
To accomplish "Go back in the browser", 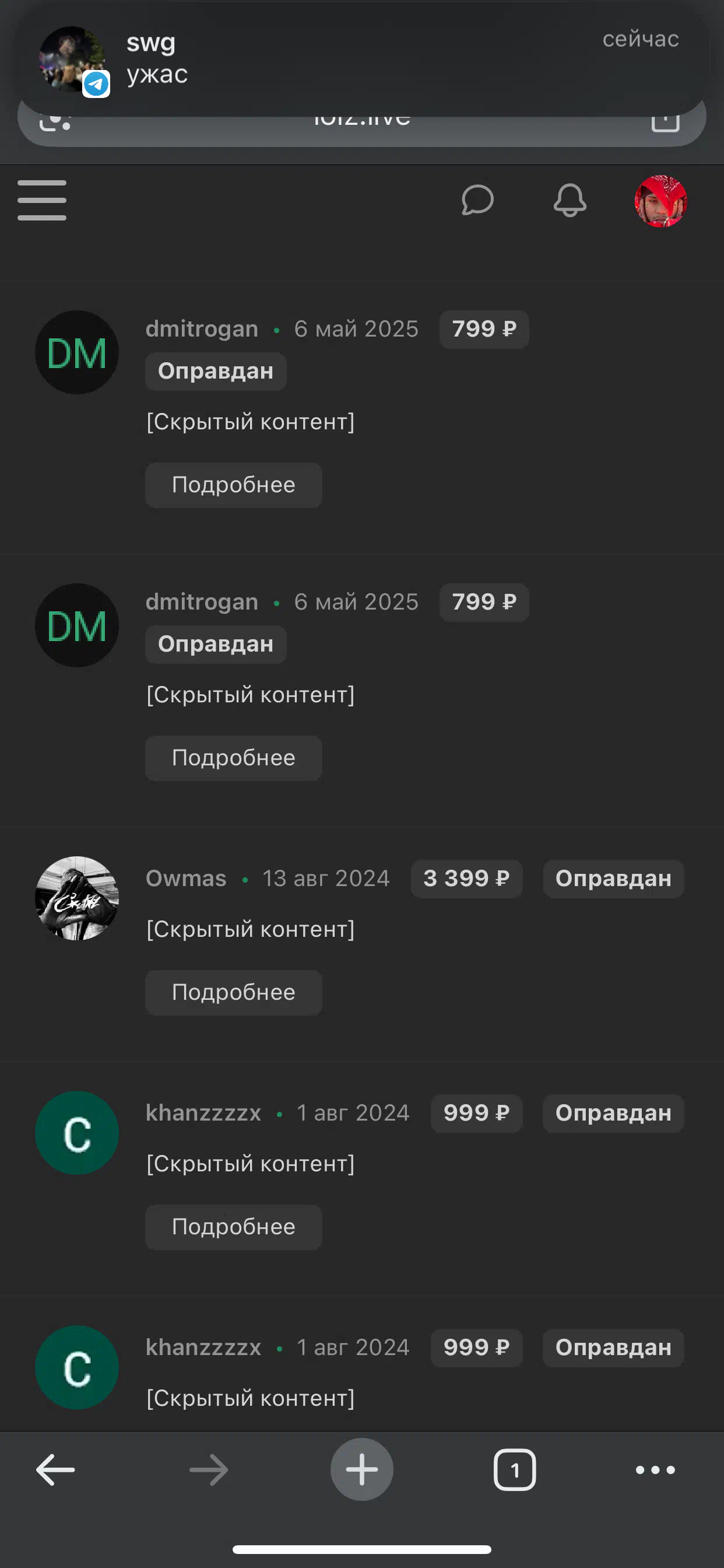I will pos(55,1470).
